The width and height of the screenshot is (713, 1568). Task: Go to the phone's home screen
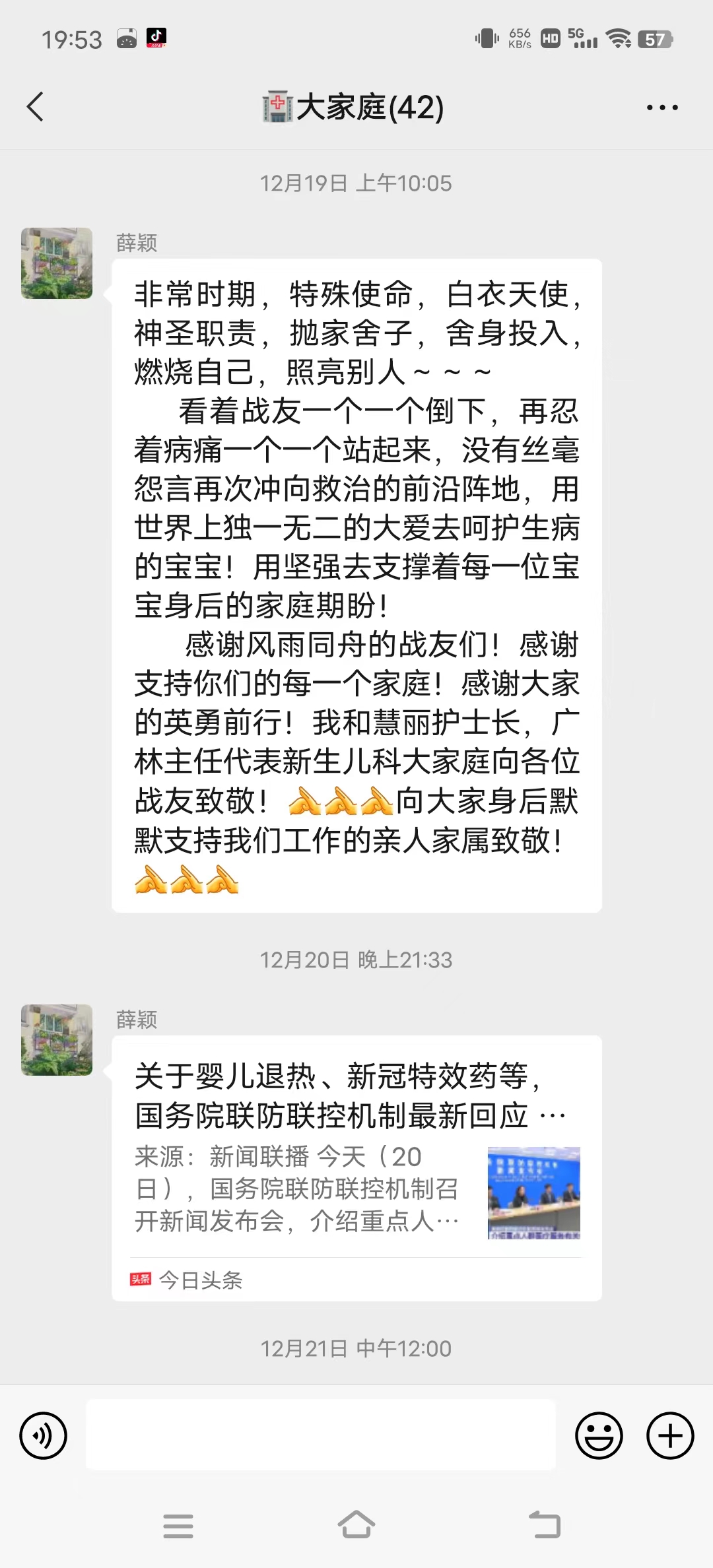pos(356,1525)
